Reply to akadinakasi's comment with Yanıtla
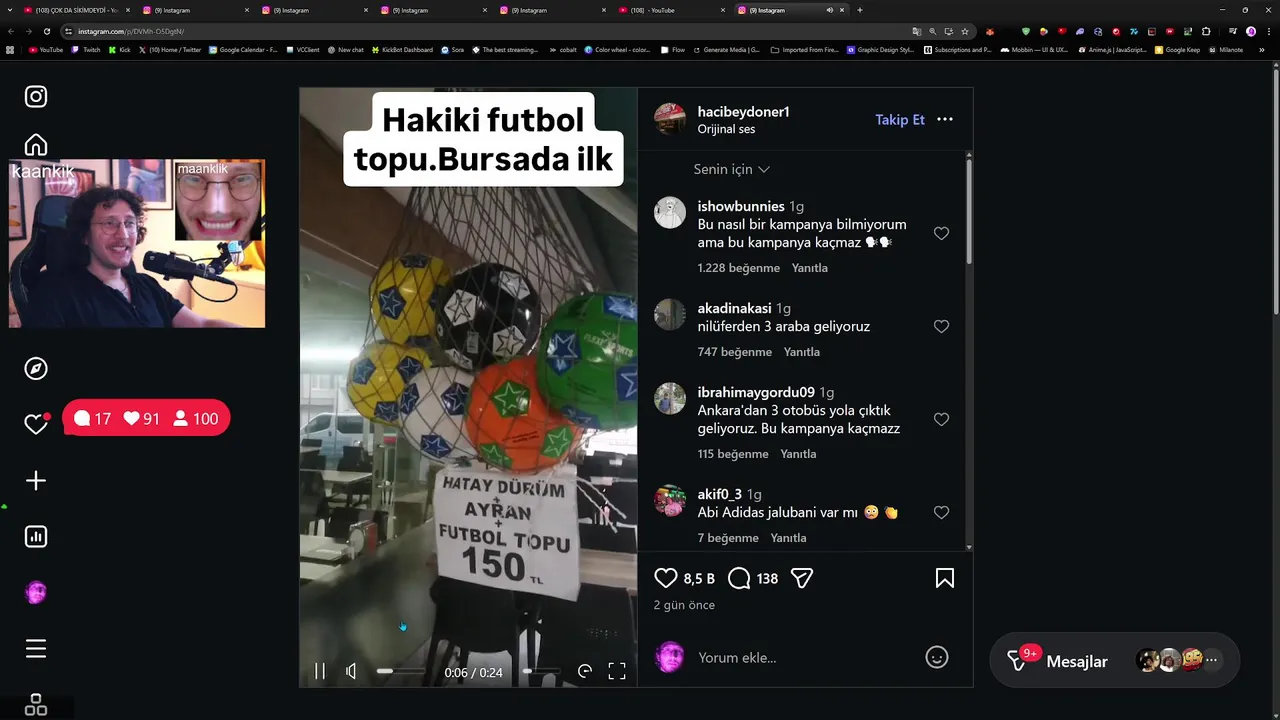The width and height of the screenshot is (1280, 720). (x=801, y=352)
